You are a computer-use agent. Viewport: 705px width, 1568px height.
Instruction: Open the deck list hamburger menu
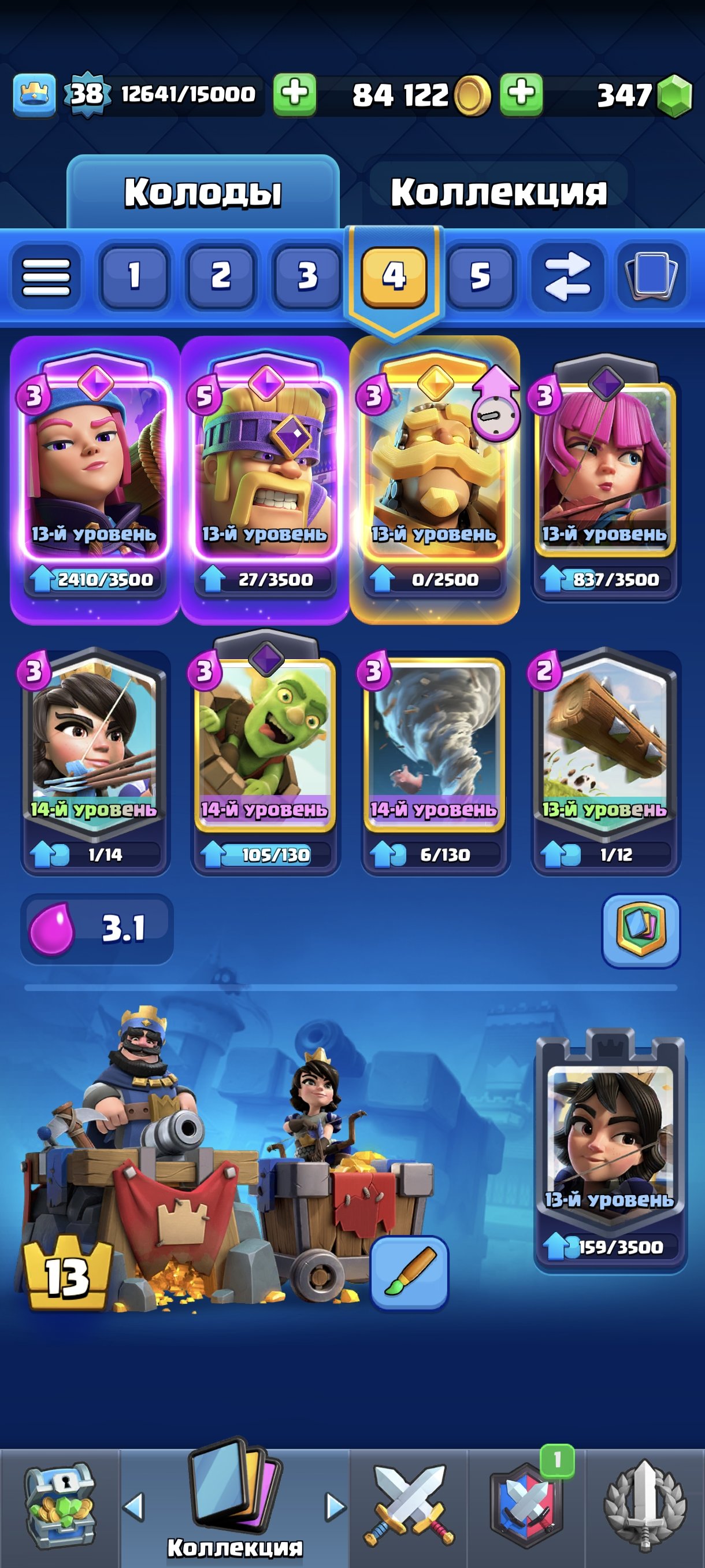(x=46, y=276)
